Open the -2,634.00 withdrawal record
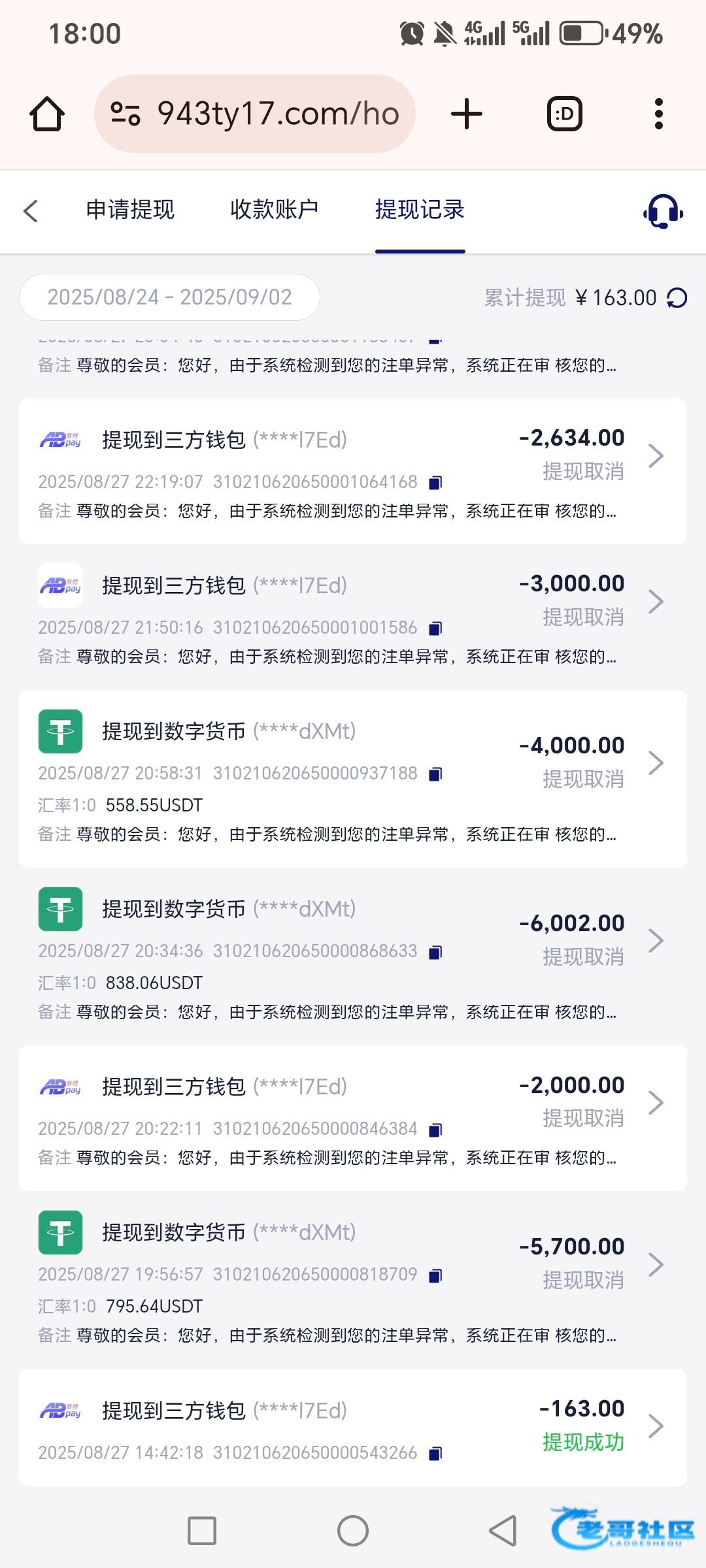This screenshot has height=1568, width=706. click(353, 471)
